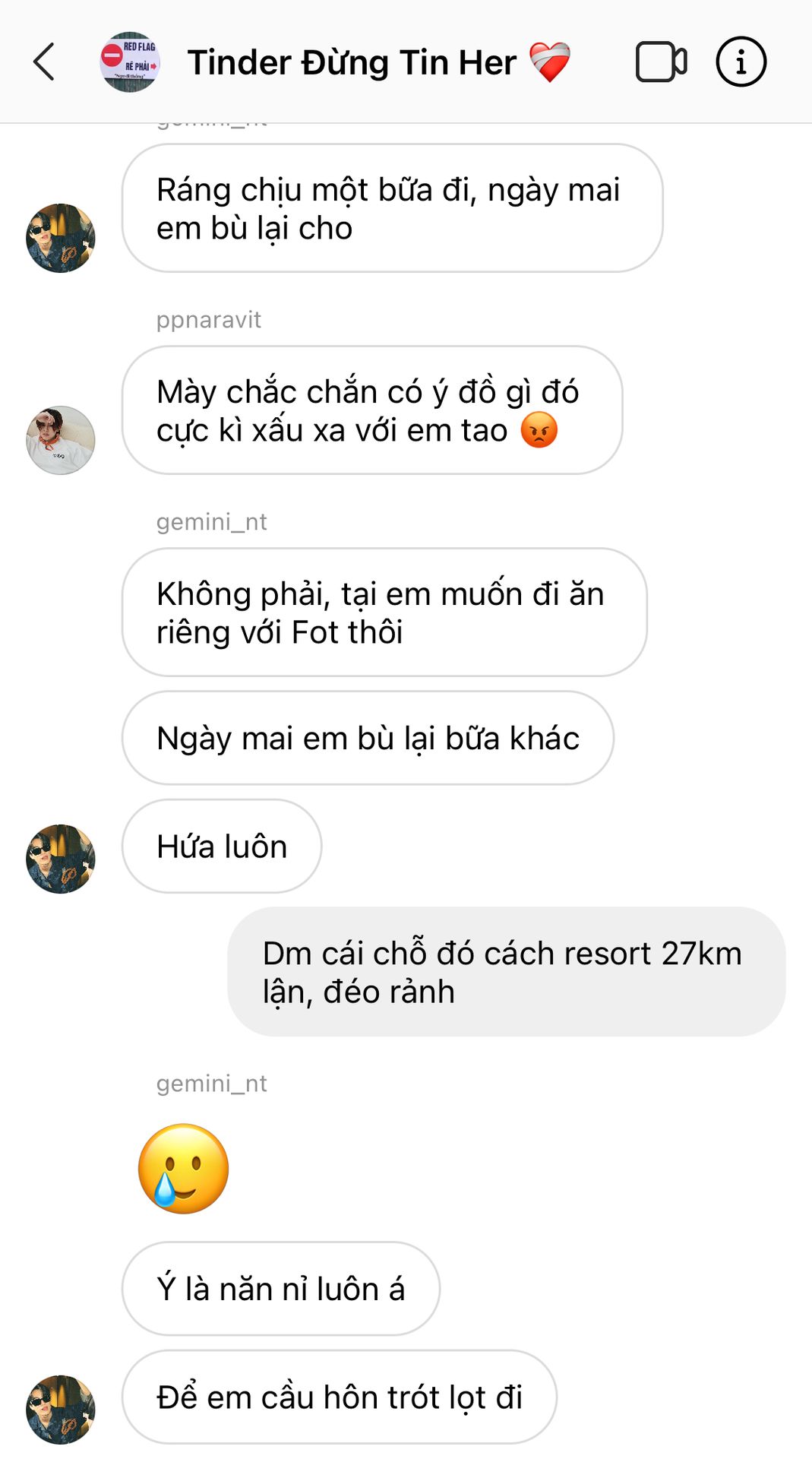Open the group info details
This screenshot has width=812, height=1459.
741,62
